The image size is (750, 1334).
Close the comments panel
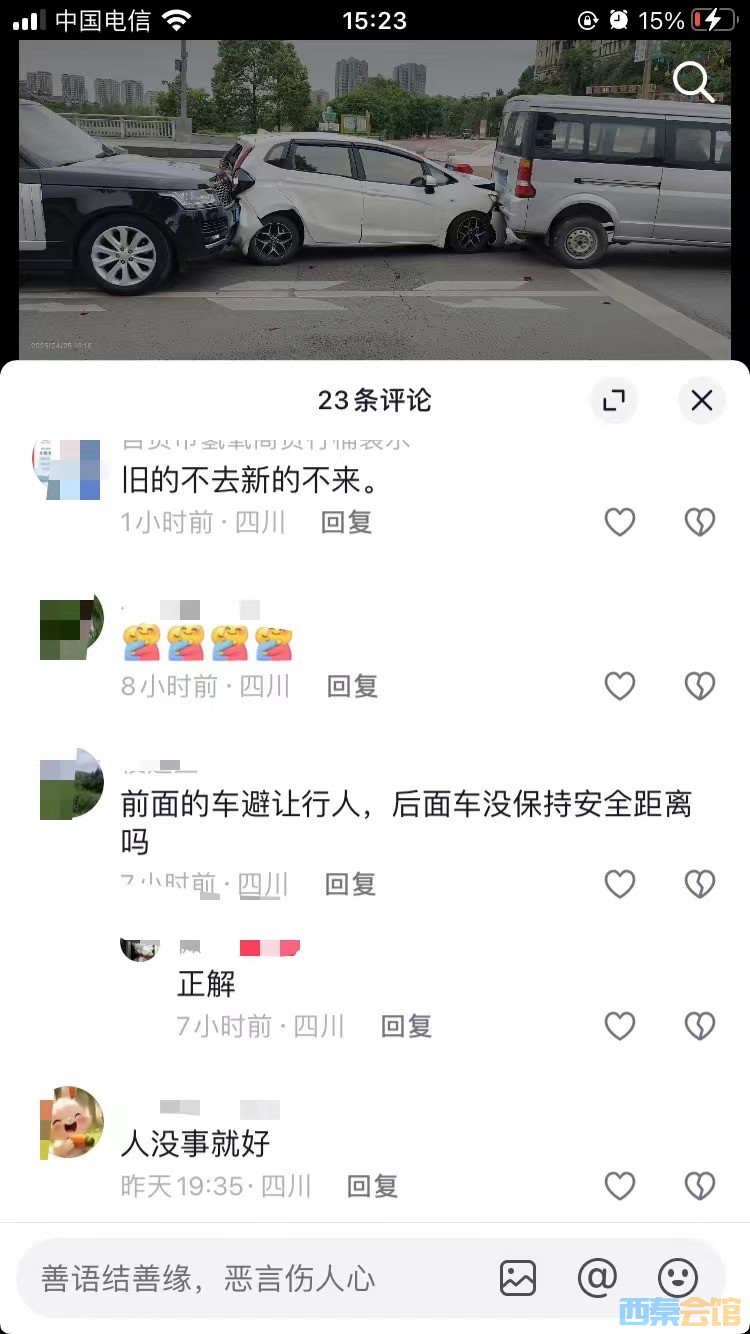click(x=701, y=401)
